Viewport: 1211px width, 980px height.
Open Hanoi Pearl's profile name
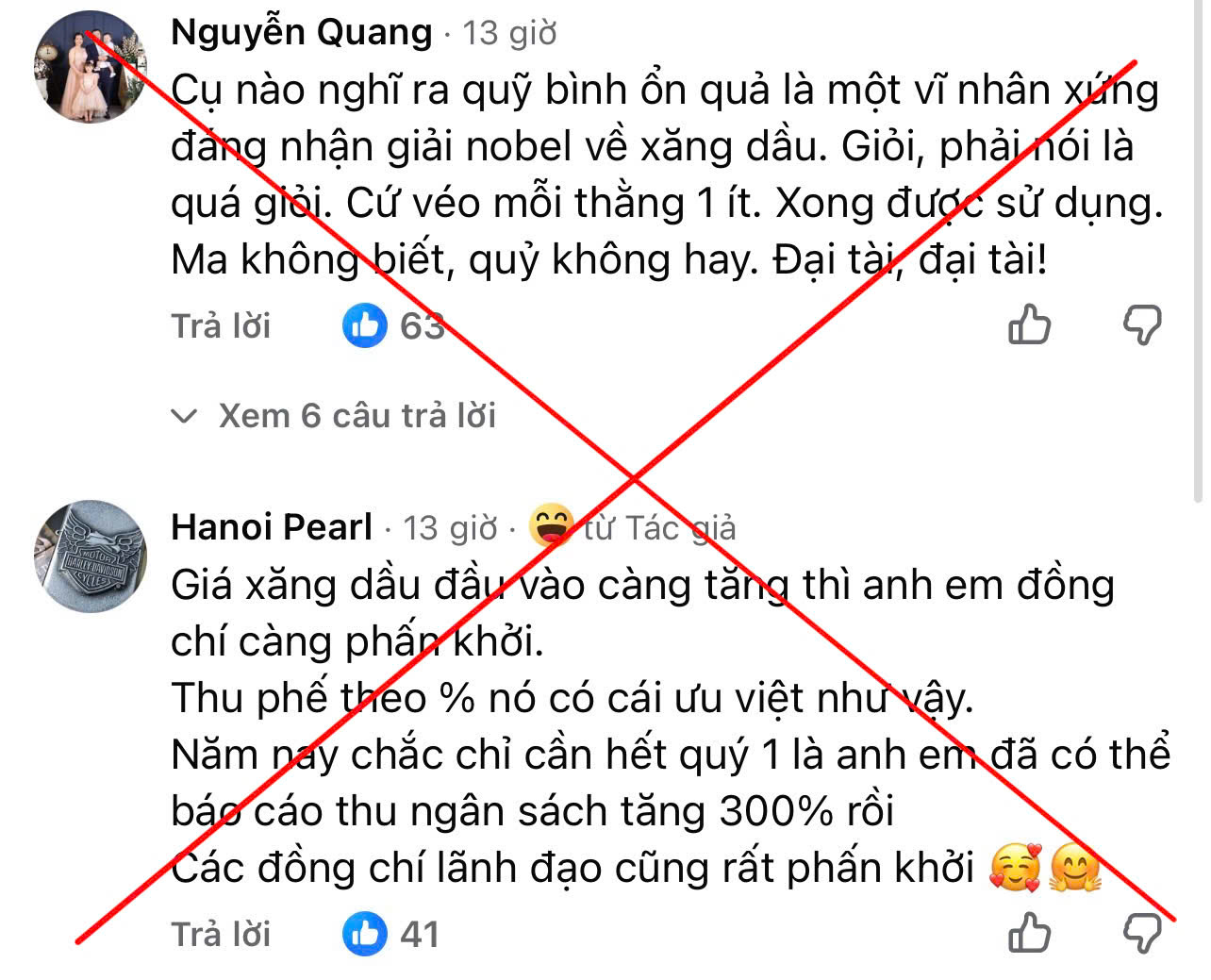coord(272,527)
